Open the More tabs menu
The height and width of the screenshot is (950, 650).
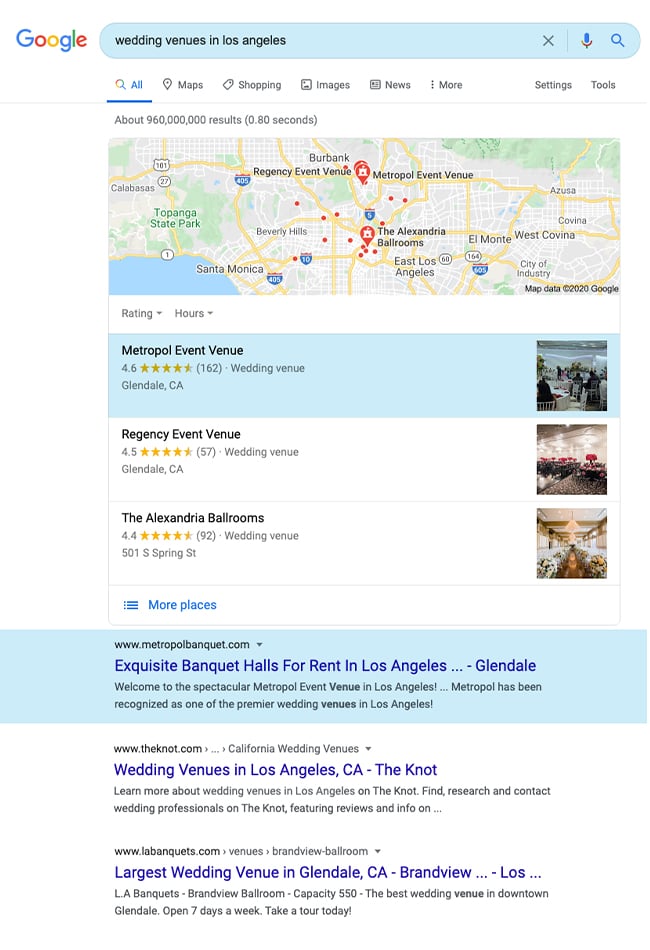(x=446, y=85)
